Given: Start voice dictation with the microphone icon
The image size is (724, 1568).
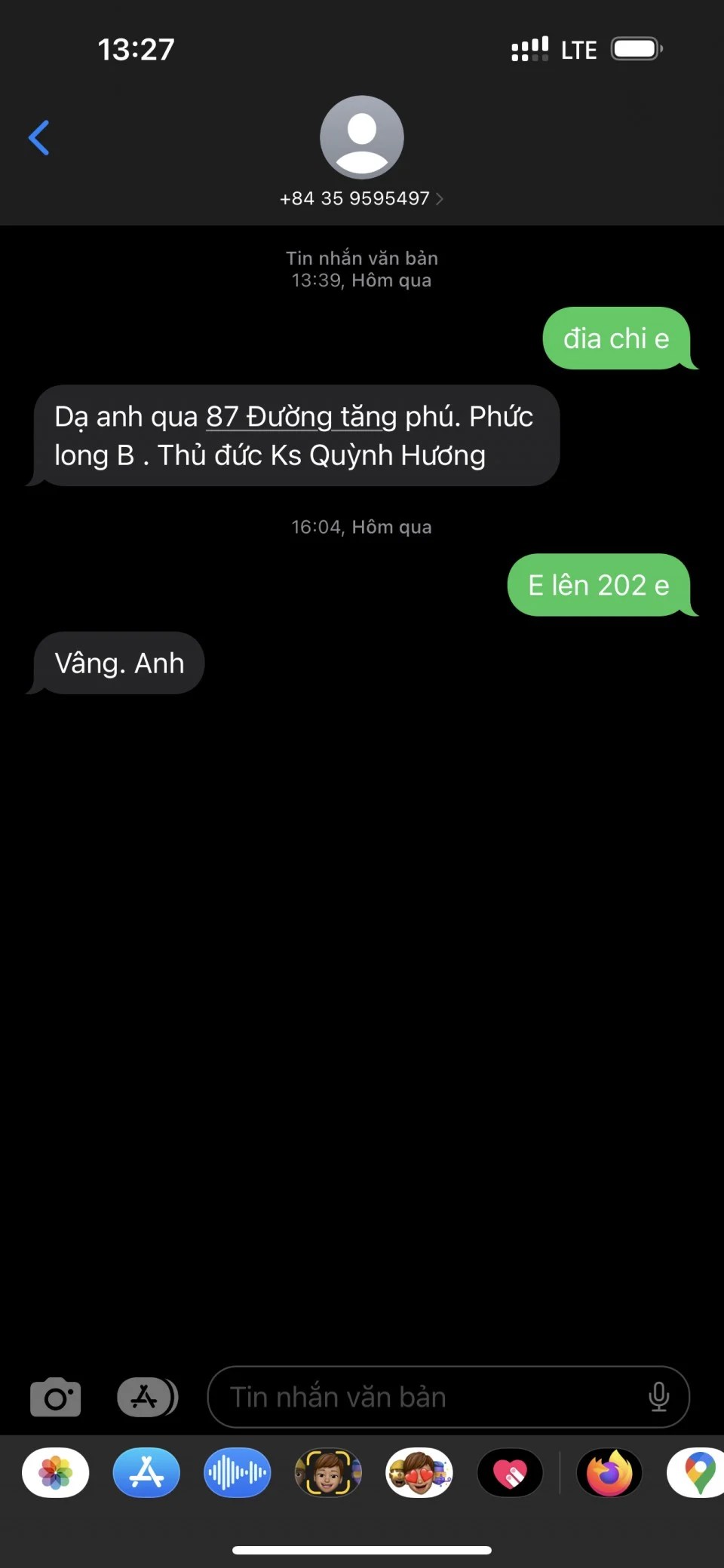Looking at the screenshot, I should pyautogui.click(x=658, y=1397).
